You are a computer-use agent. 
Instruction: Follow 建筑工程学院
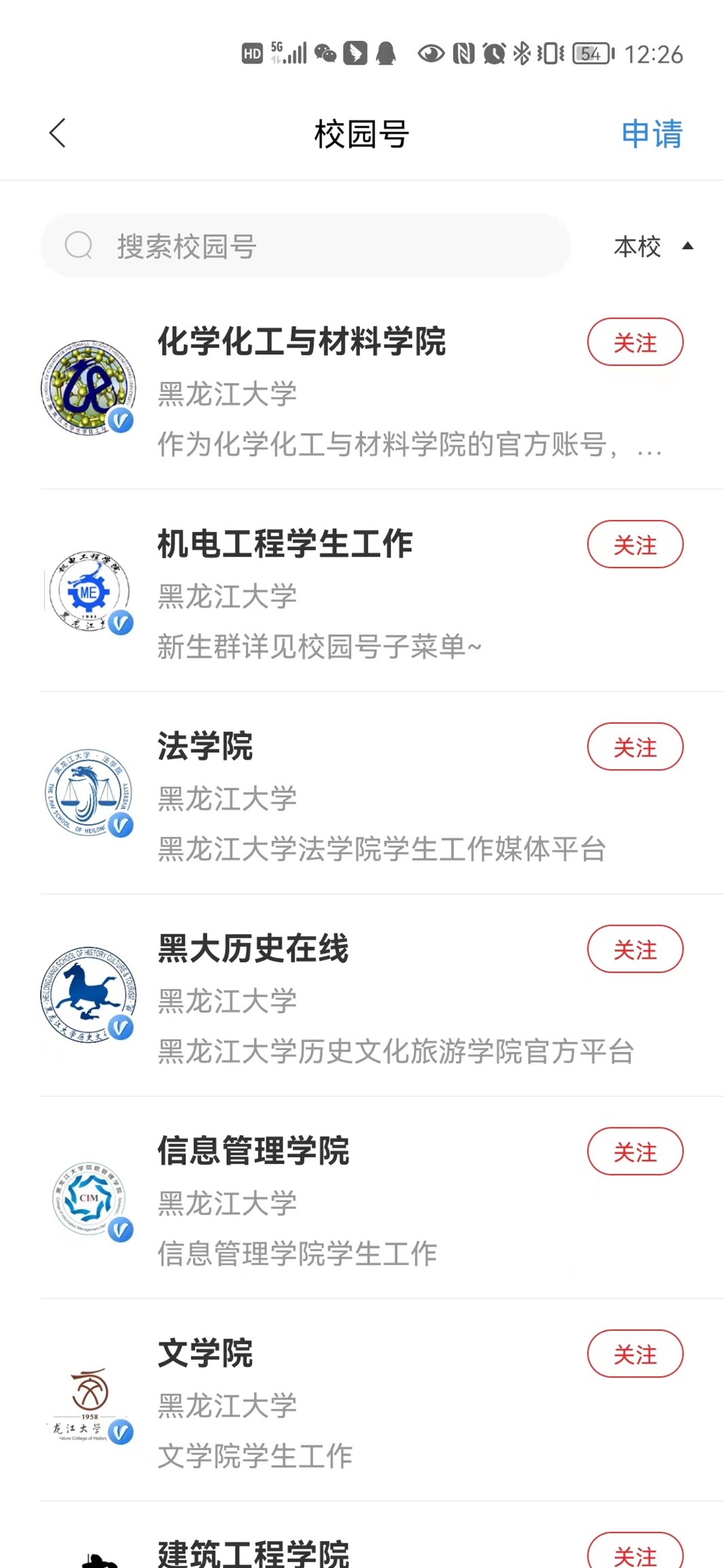point(634,1553)
